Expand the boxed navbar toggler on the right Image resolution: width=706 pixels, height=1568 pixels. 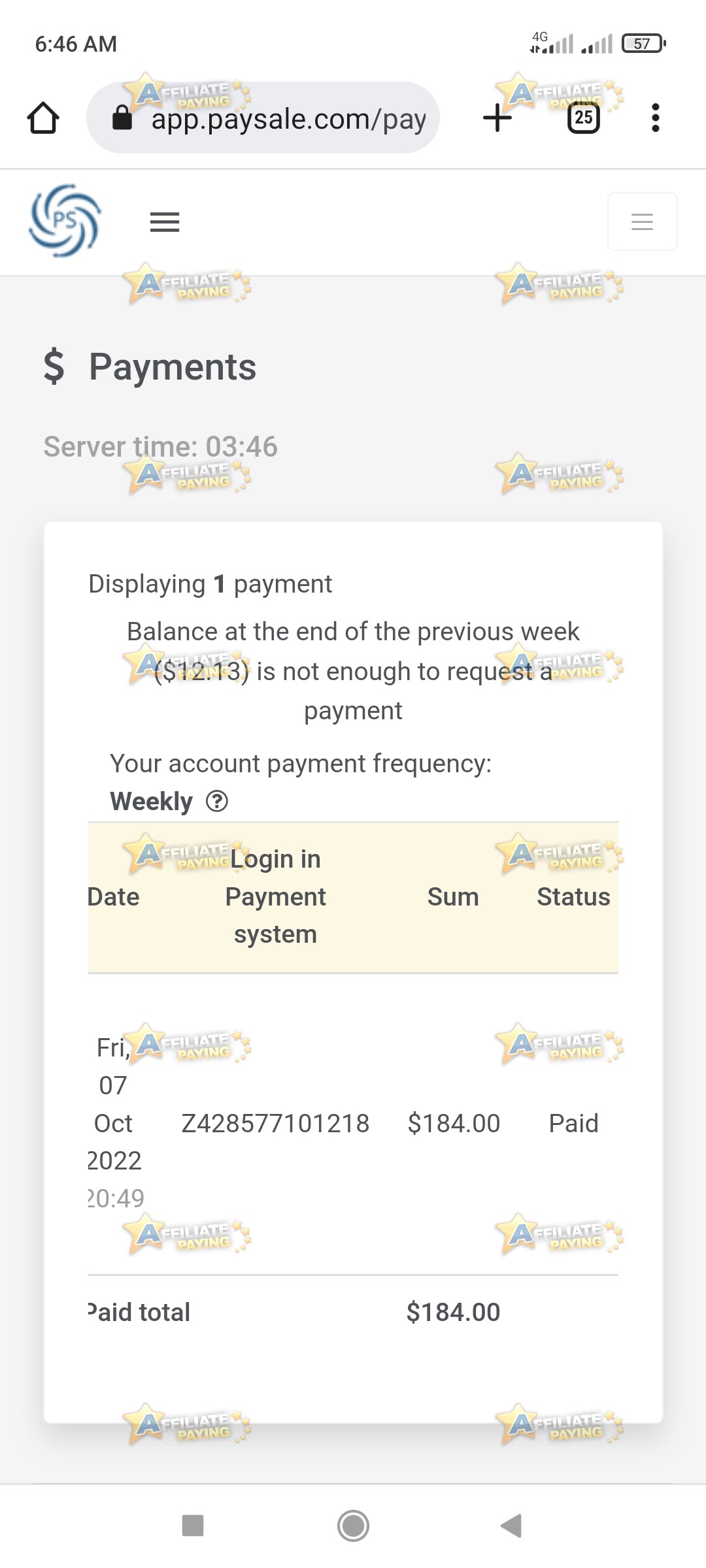(642, 221)
